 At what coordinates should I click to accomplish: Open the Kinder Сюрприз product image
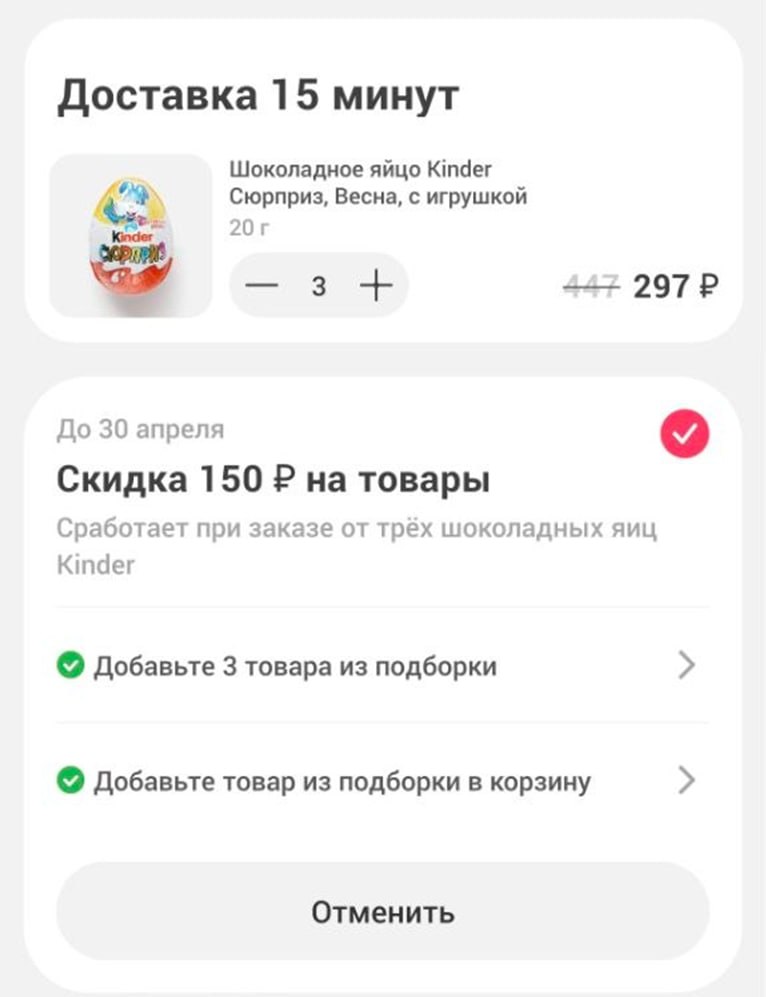tap(131, 236)
